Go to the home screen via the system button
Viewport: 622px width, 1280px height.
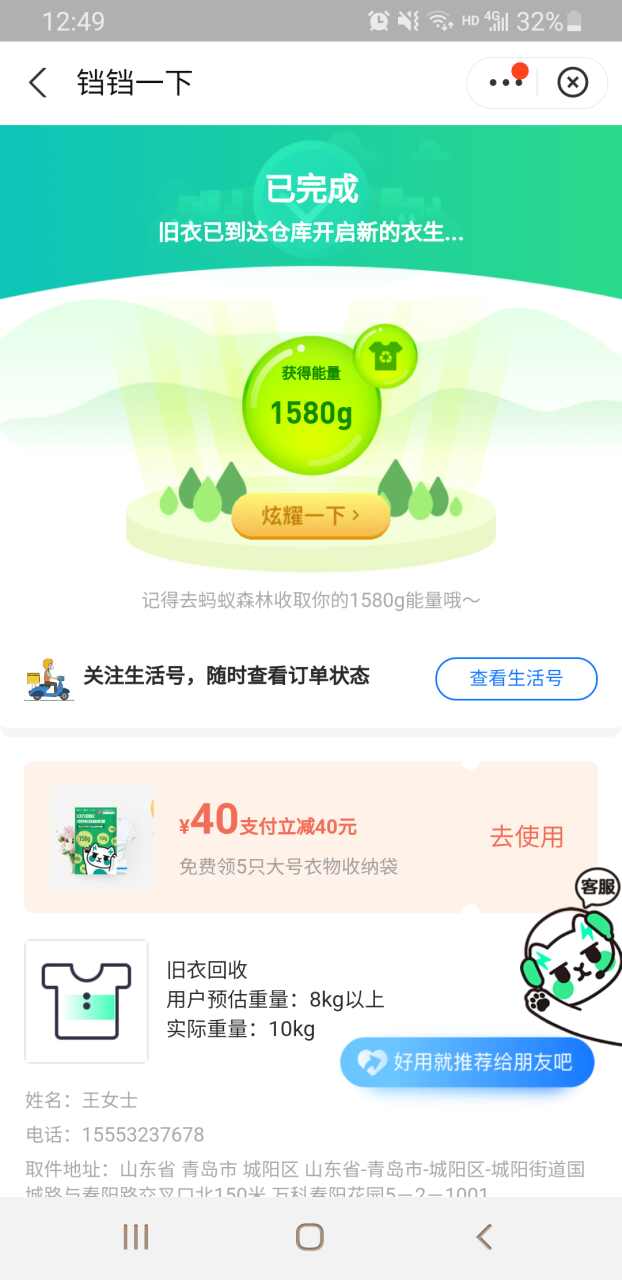point(310,1237)
